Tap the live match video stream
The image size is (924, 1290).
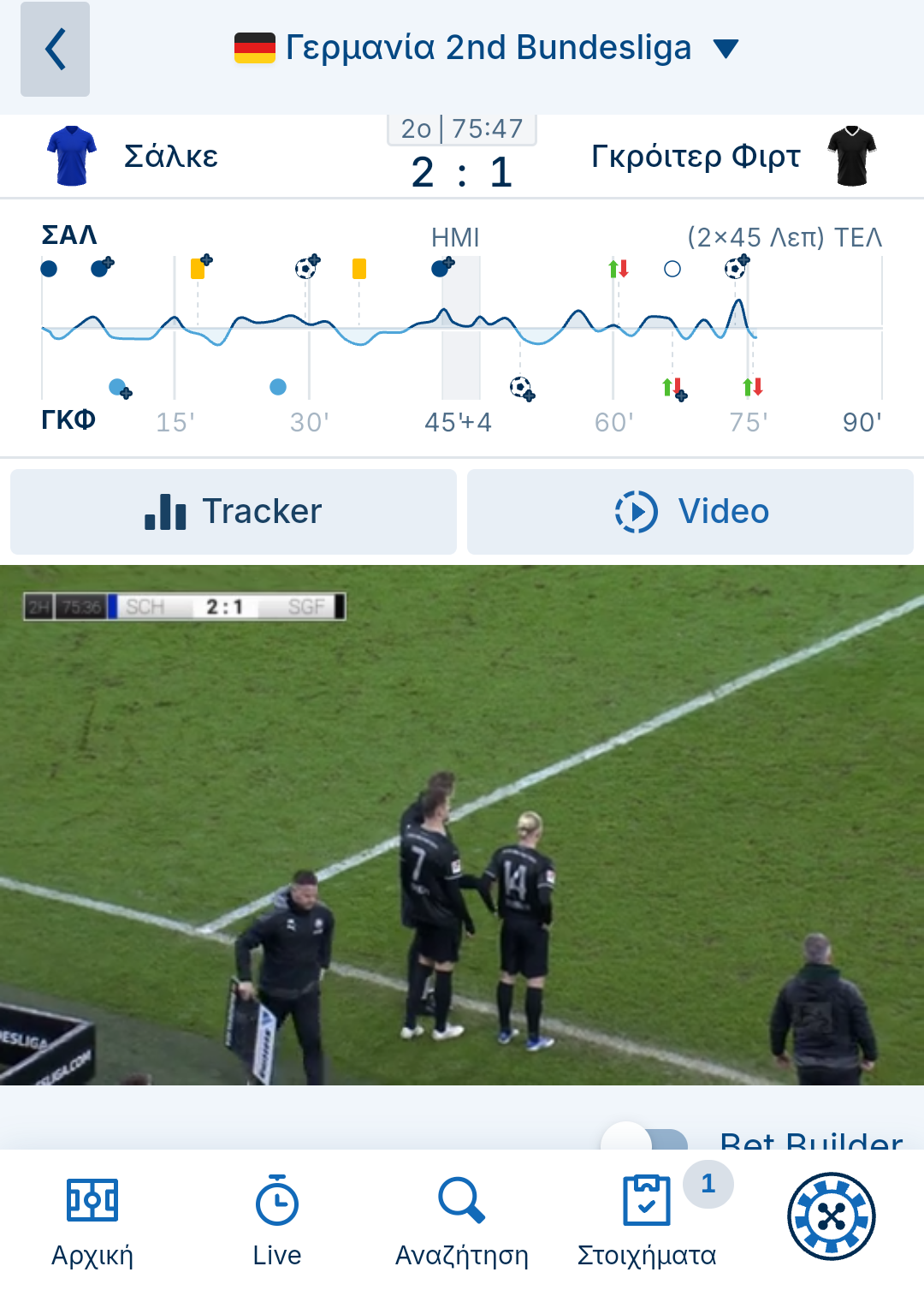[x=462, y=825]
